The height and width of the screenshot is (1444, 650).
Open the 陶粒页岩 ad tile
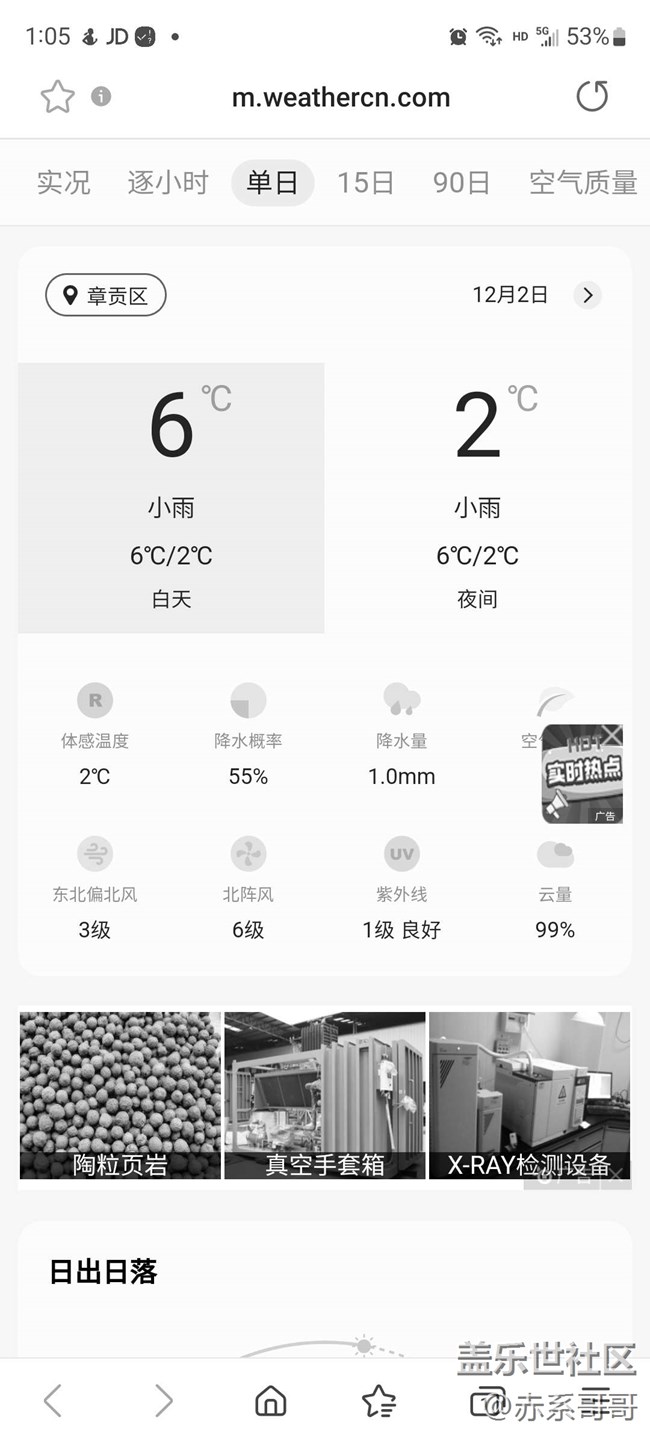tap(120, 1095)
